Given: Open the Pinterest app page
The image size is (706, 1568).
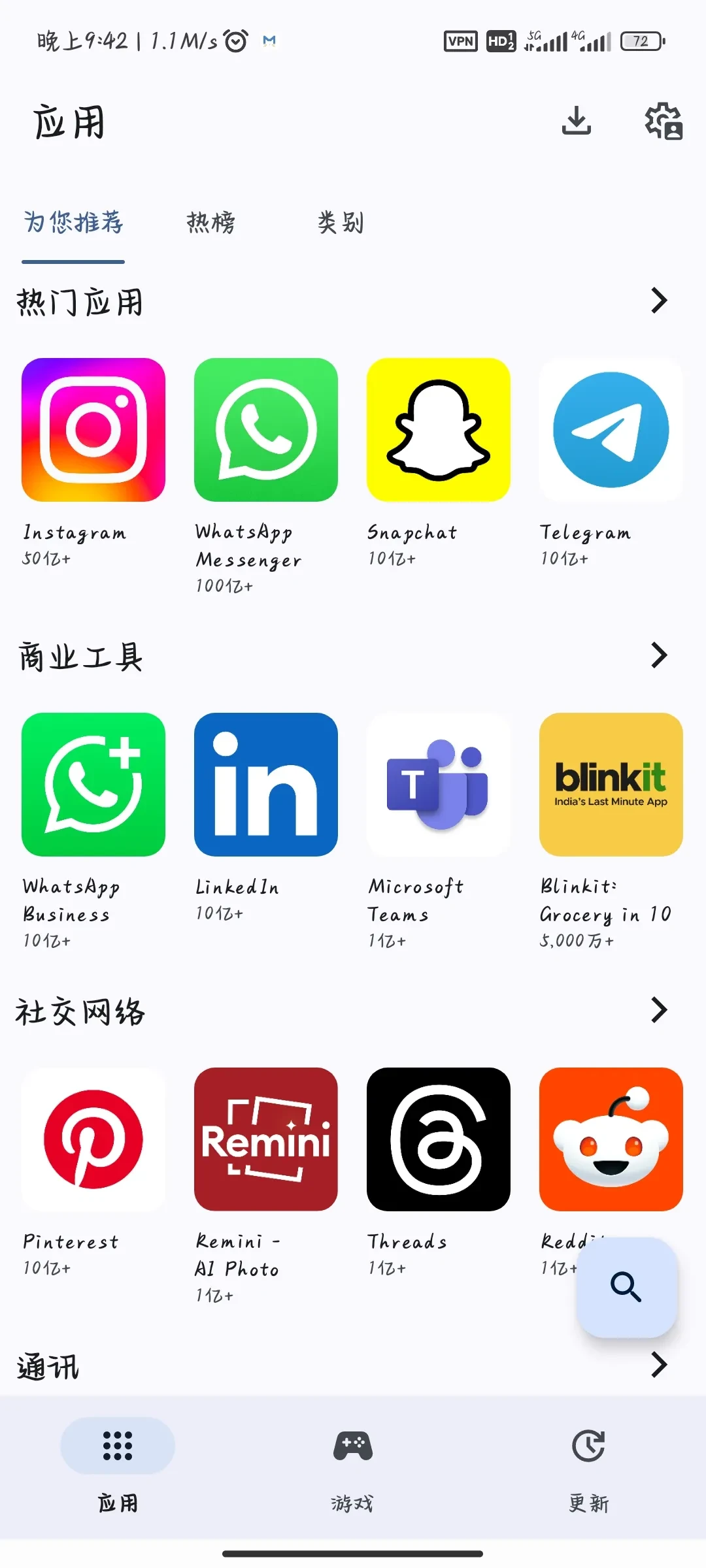Looking at the screenshot, I should click(x=93, y=1139).
